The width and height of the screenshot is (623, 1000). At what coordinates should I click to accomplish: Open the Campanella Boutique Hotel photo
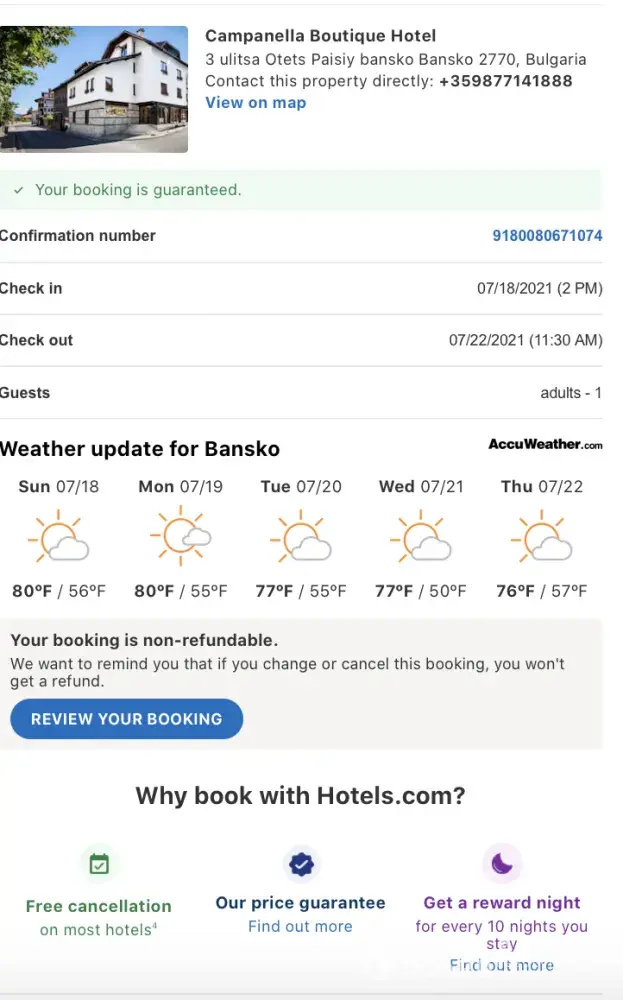[94, 89]
